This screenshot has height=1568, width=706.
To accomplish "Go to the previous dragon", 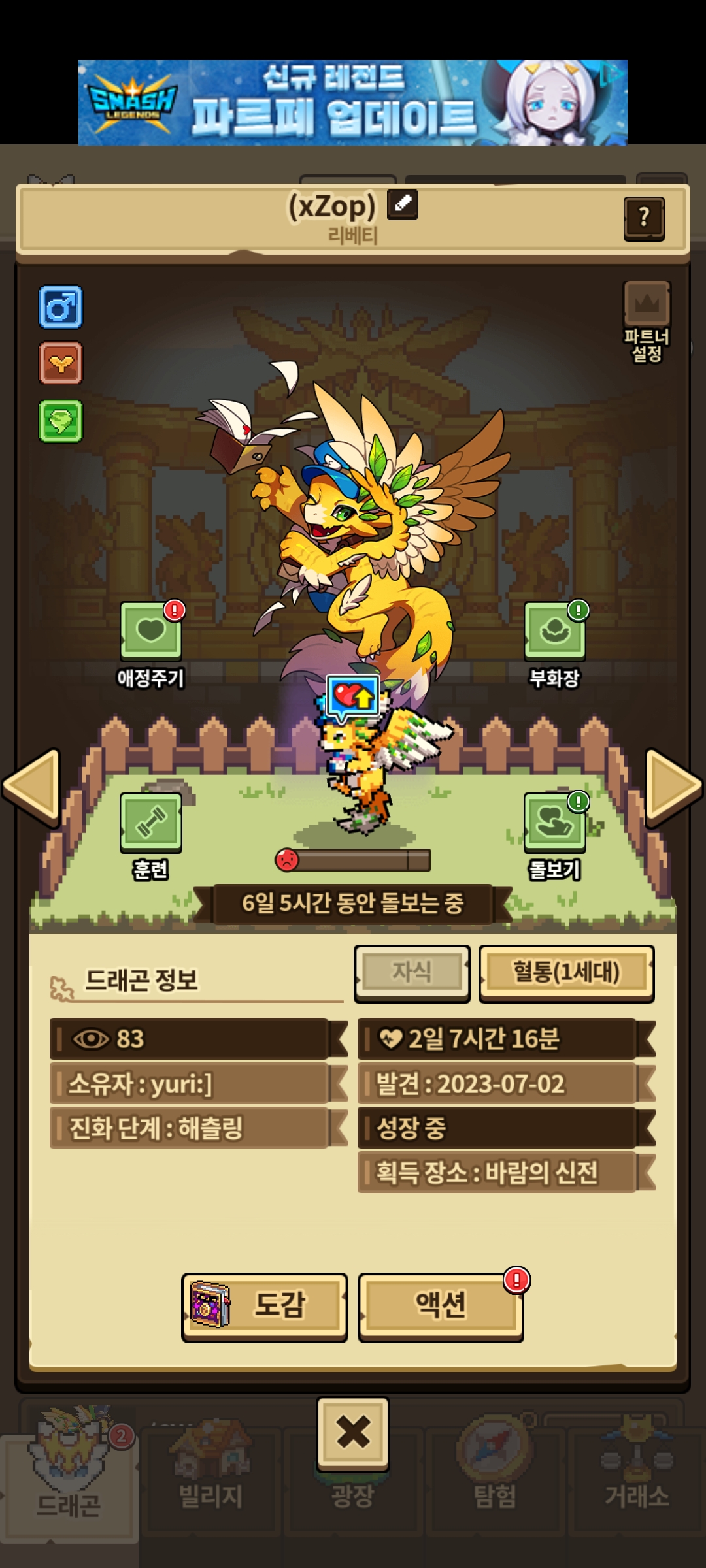I will coord(31,786).
